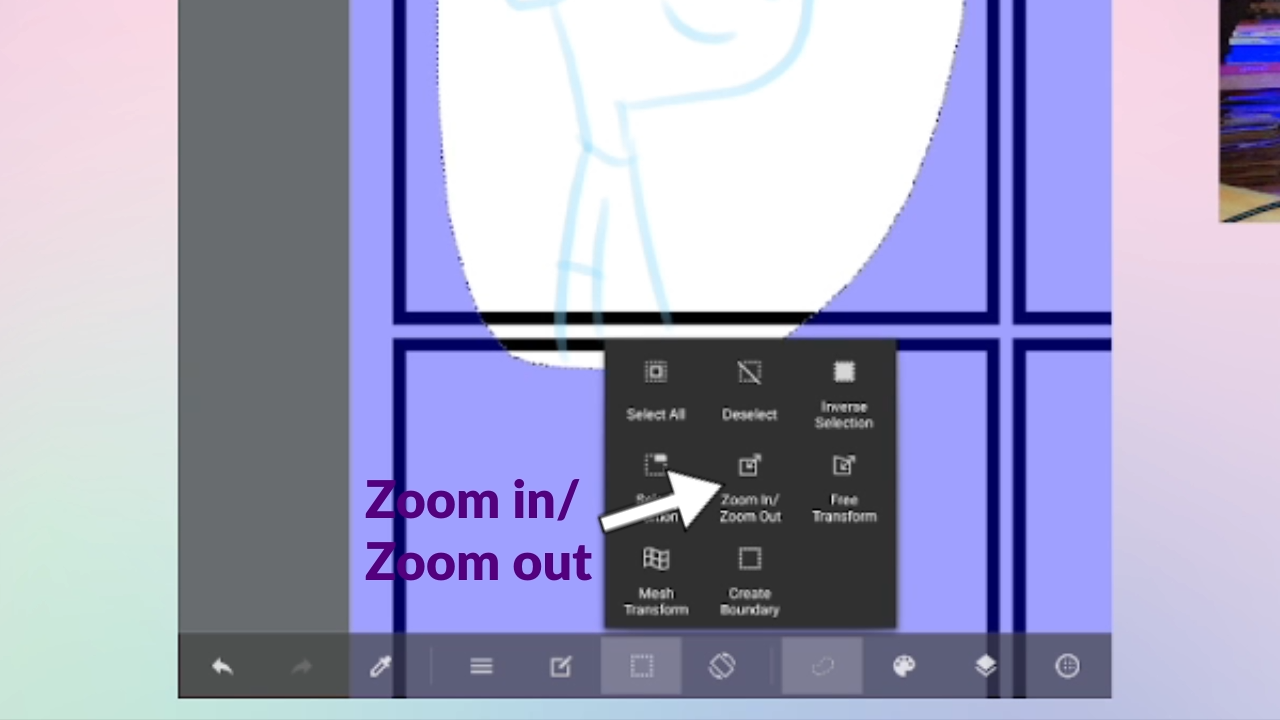Screen dimensions: 1280x720
Task: Choose Select All in the selection menu
Action: pyautogui.click(x=656, y=390)
